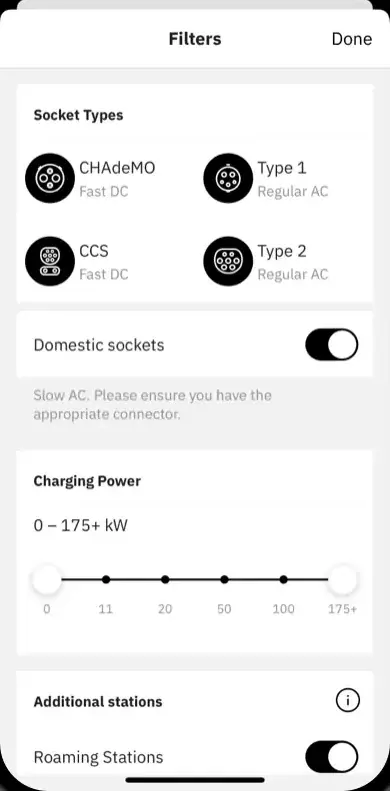Tap the minimum charging power handle at 0
Image resolution: width=390 pixels, height=791 pixels.
46,580
